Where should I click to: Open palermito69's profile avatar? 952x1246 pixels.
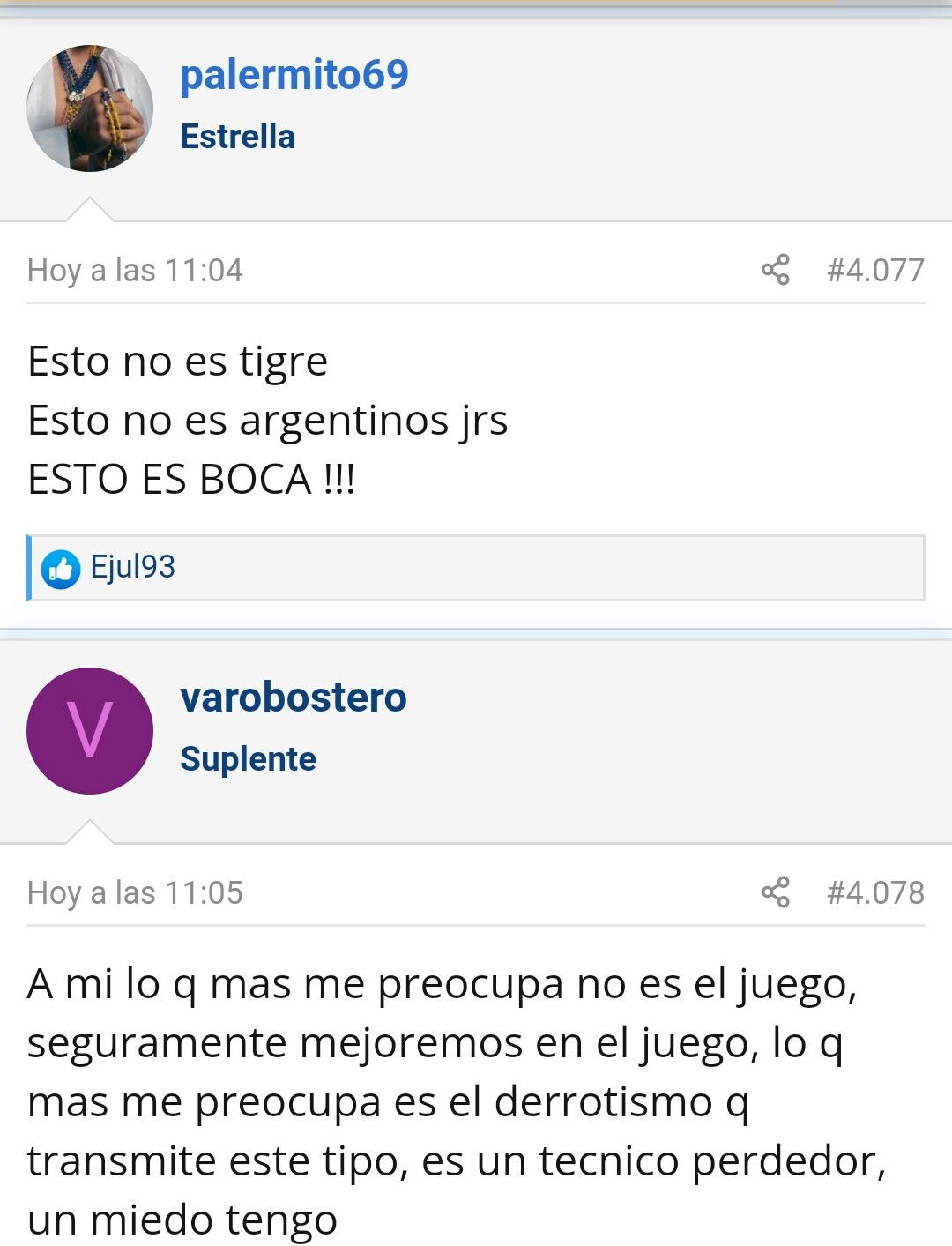coord(90,108)
